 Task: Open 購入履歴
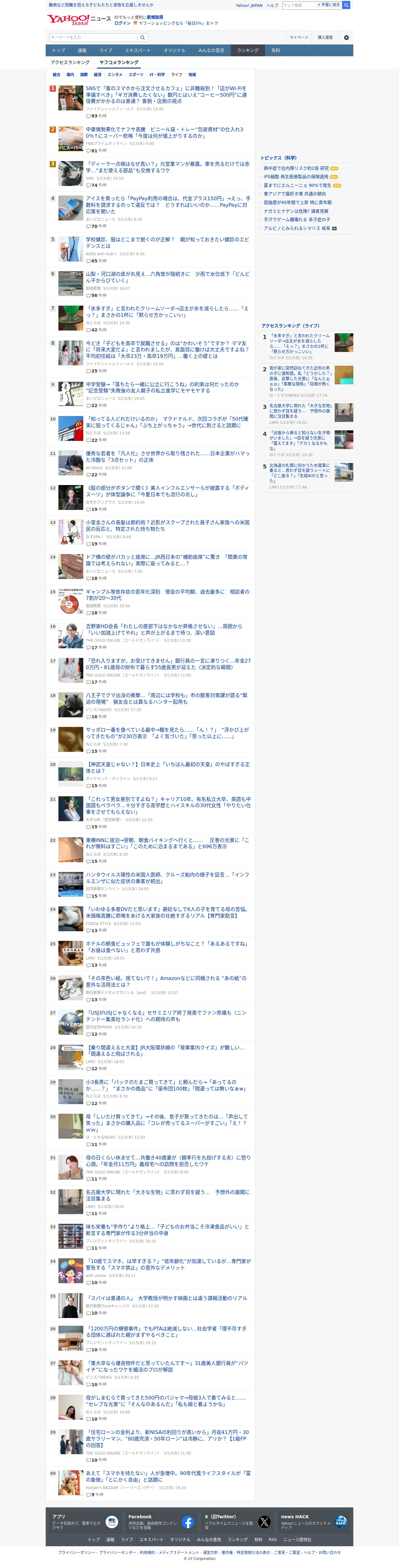point(325,37)
